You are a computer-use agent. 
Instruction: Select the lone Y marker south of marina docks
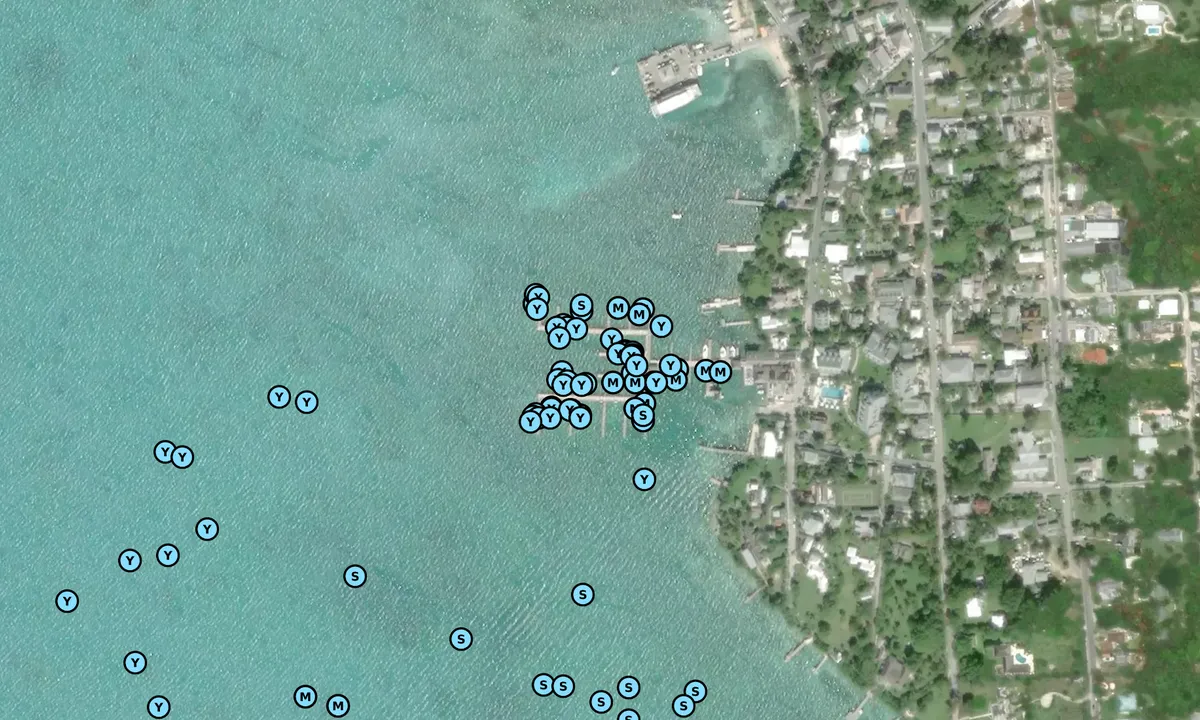coord(644,480)
